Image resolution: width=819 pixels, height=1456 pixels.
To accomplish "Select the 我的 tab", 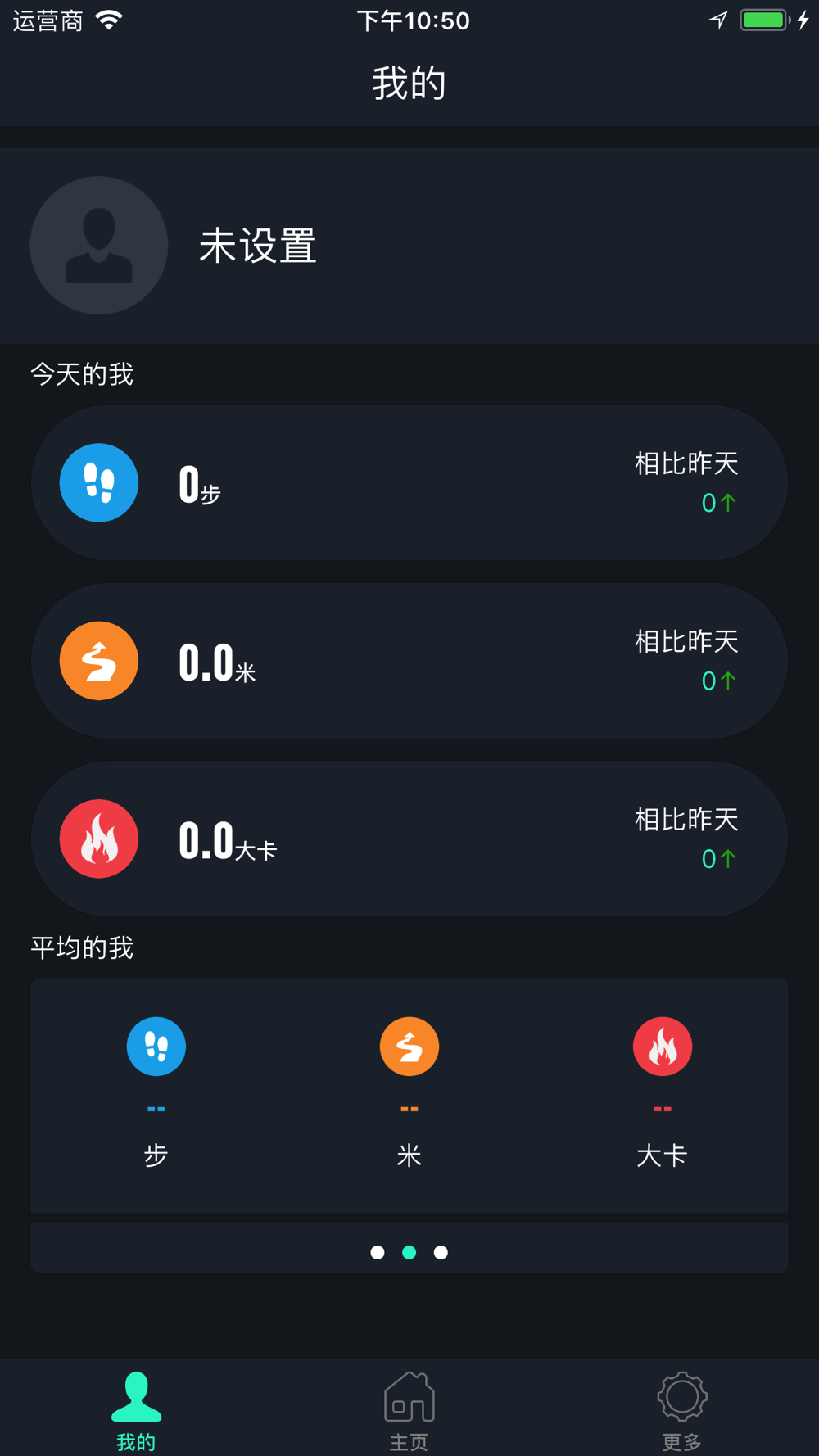I will point(136,1410).
